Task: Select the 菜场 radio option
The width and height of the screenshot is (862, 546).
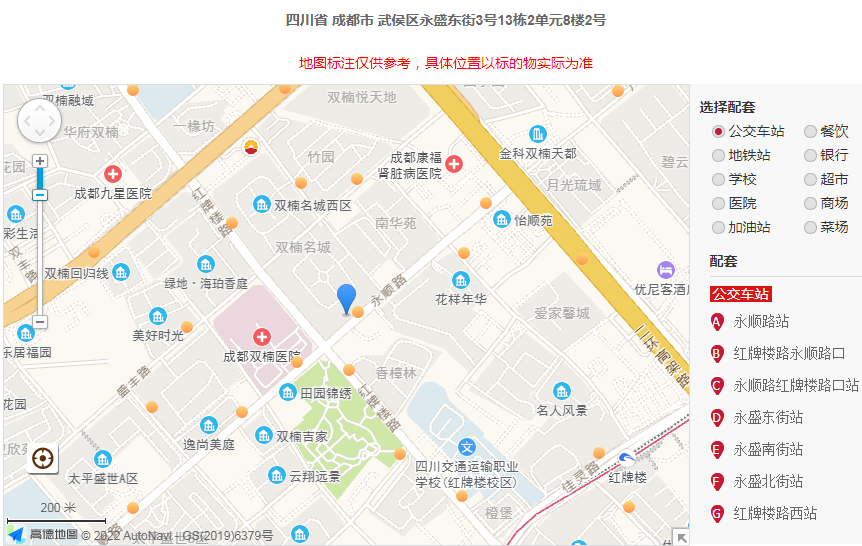Action: point(810,227)
